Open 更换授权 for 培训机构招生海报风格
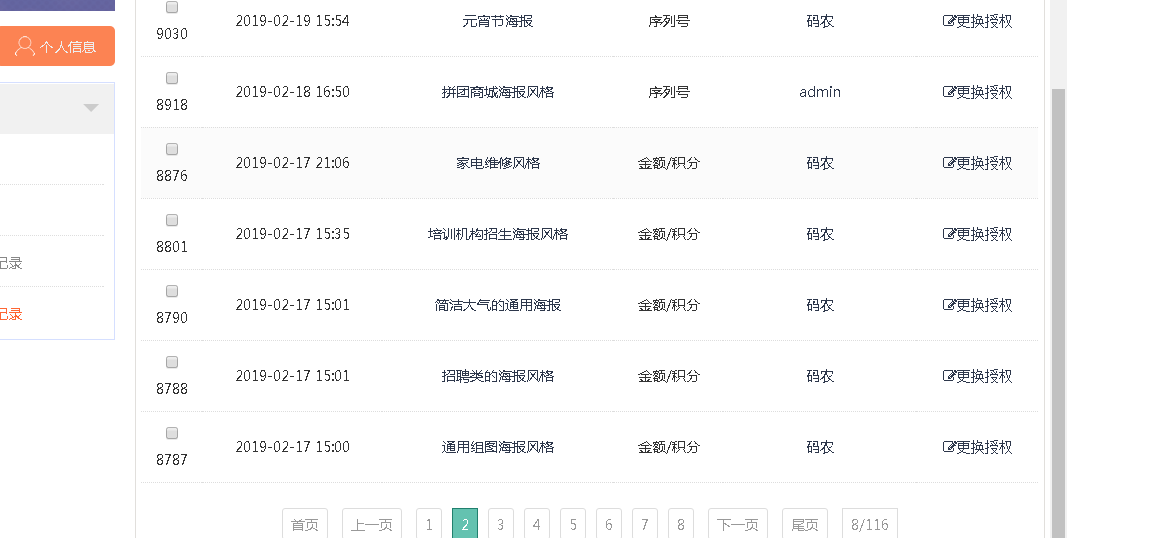The height and width of the screenshot is (538, 1167). (977, 234)
